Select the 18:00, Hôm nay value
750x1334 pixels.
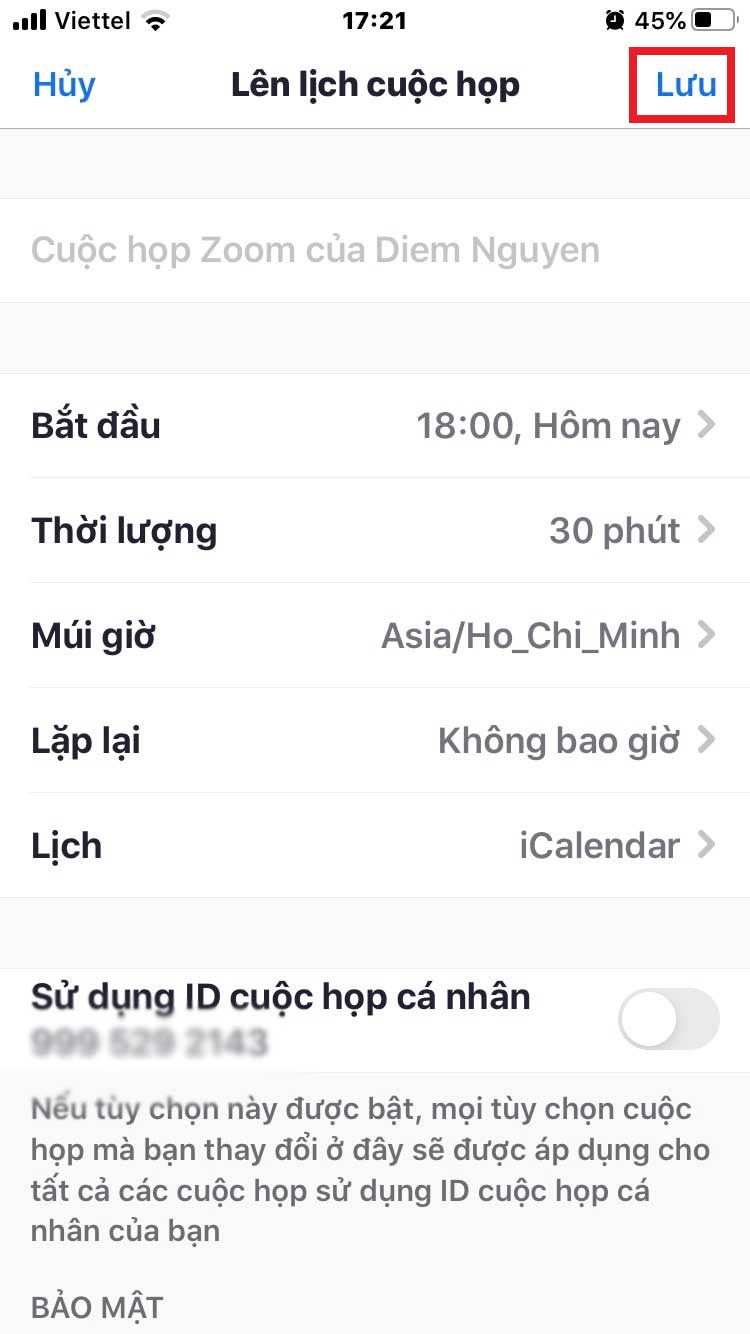(x=547, y=425)
